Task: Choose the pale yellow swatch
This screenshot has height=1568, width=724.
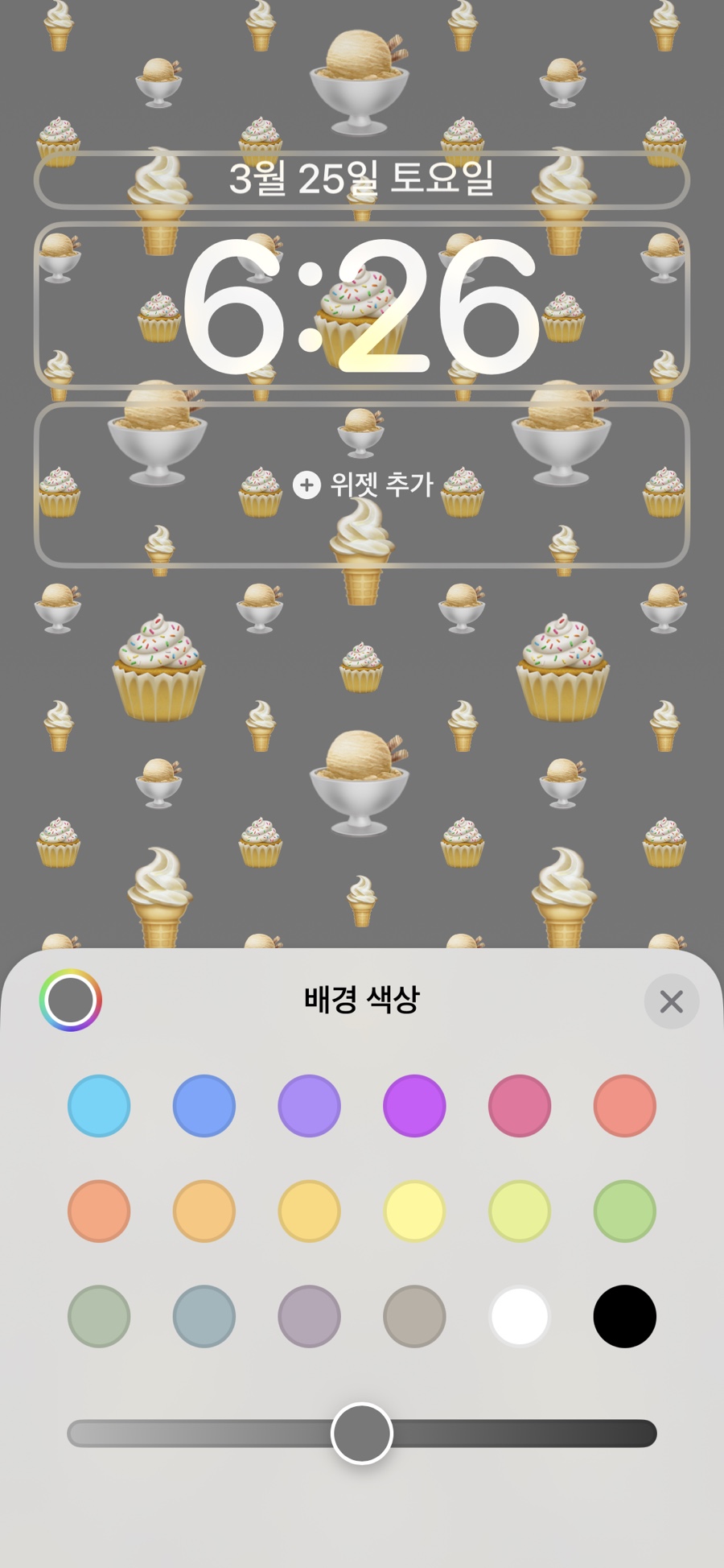Action: 414,1211
